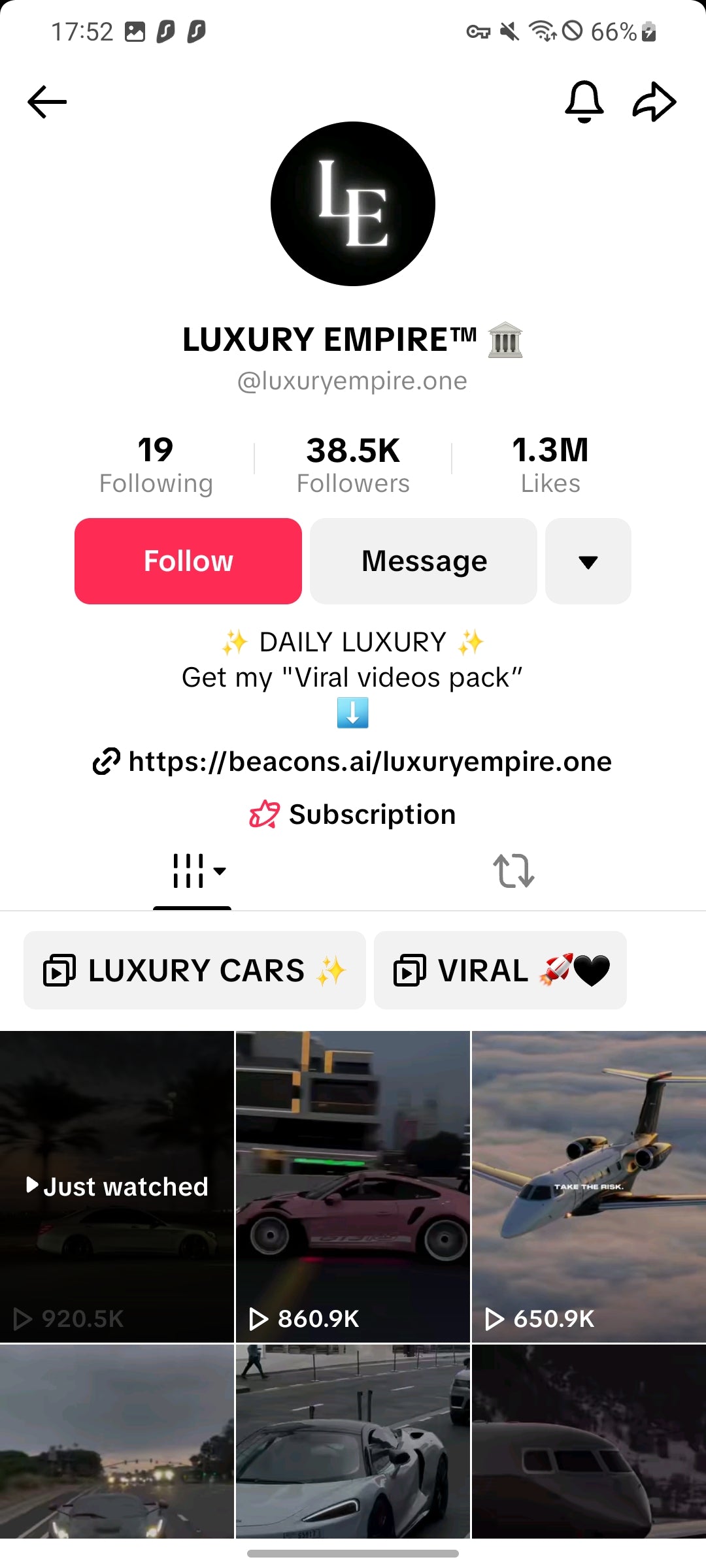Open the LE profile picture
The width and height of the screenshot is (706, 1568).
click(353, 204)
